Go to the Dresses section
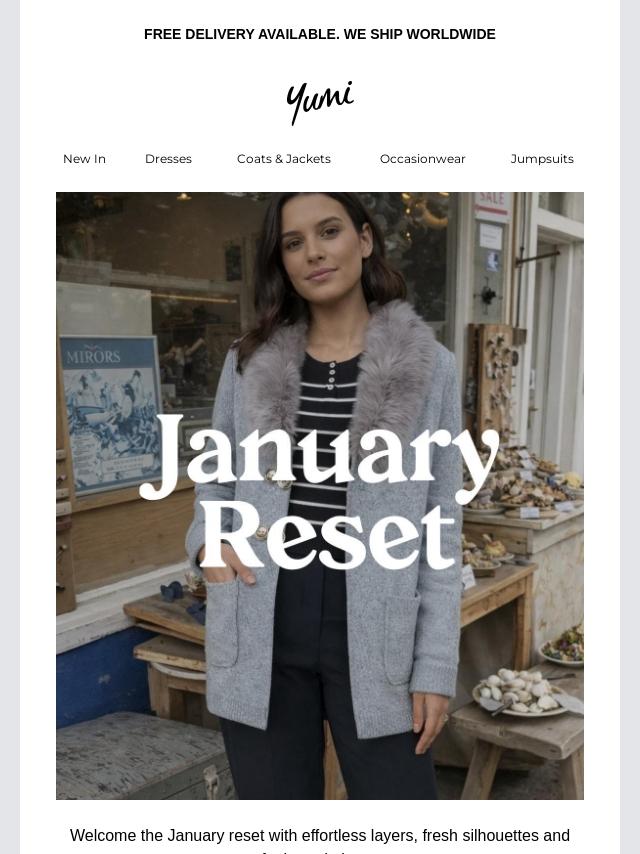 [x=168, y=159]
